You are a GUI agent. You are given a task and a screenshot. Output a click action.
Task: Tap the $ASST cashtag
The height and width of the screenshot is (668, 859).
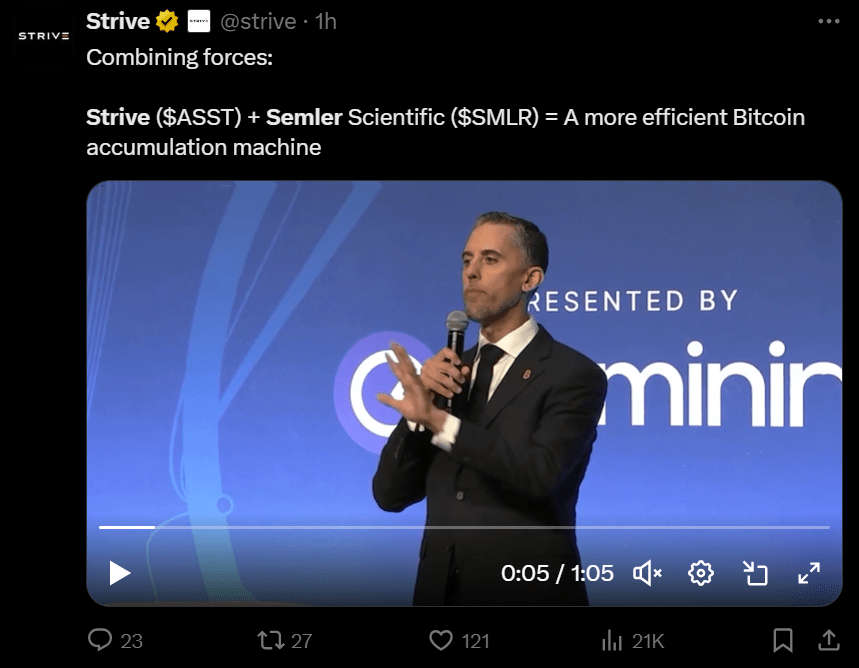(x=200, y=118)
